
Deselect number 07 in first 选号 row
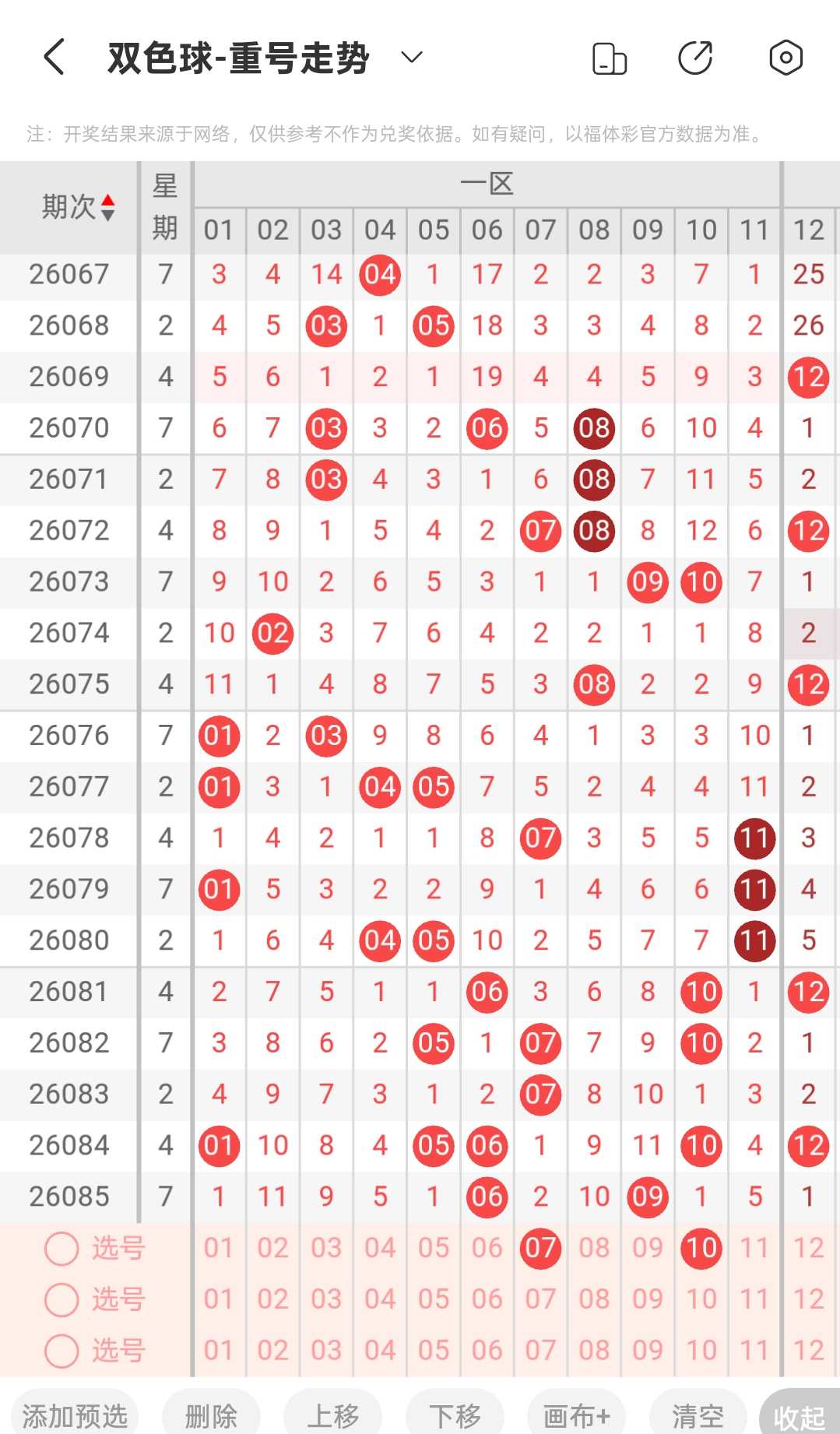pos(540,1248)
